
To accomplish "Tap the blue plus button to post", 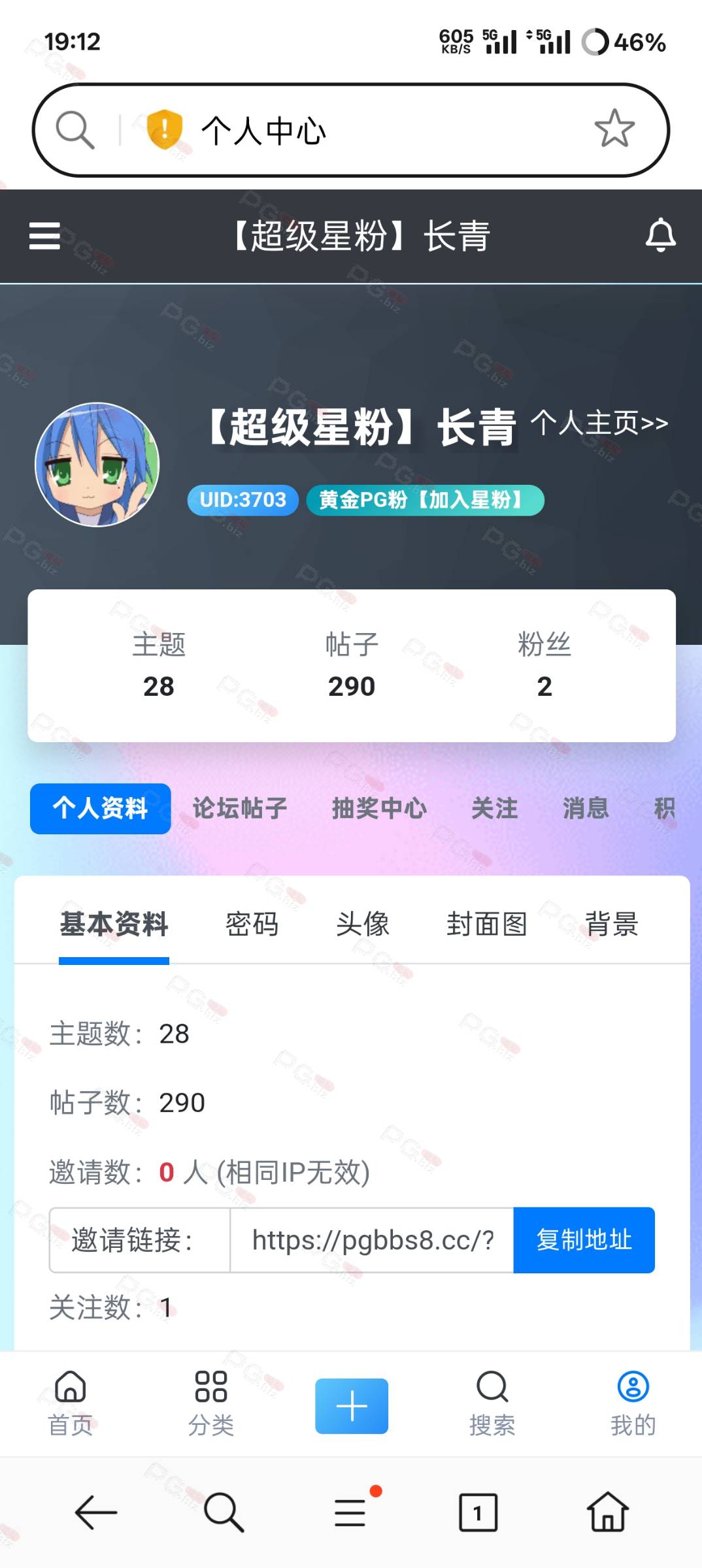I will 352,1406.
